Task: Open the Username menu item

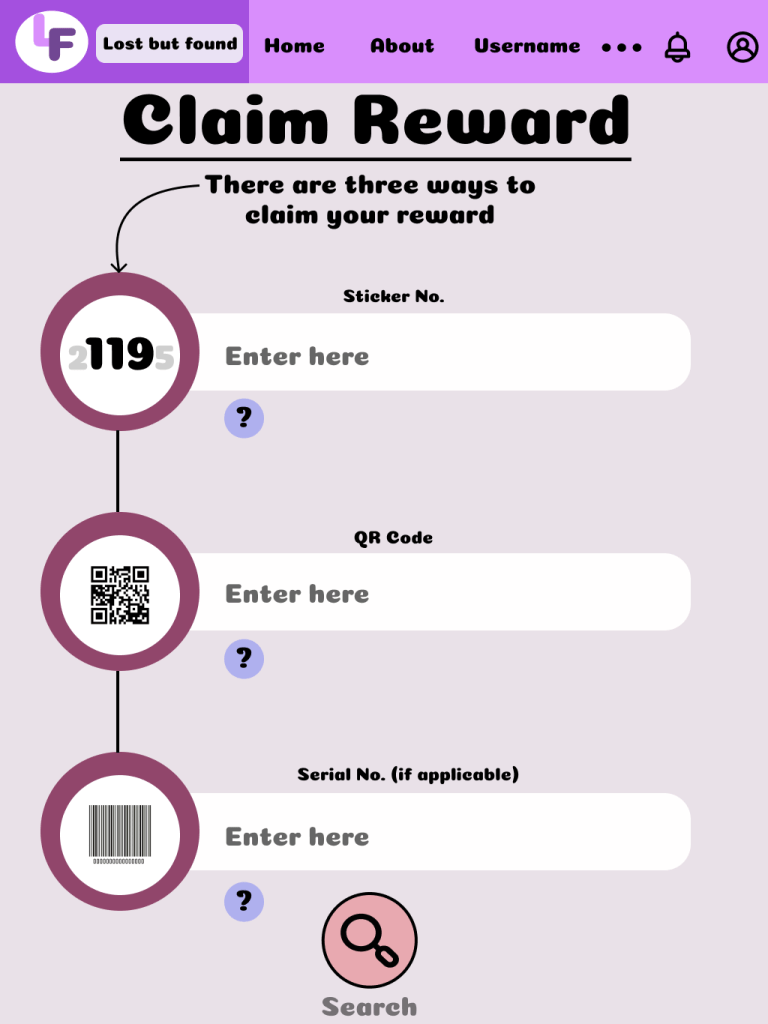Action: [x=527, y=46]
